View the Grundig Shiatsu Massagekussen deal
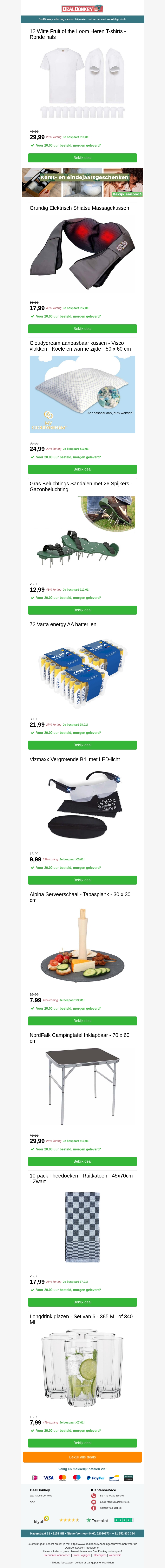This screenshot has width=165, height=1568. tap(82, 329)
